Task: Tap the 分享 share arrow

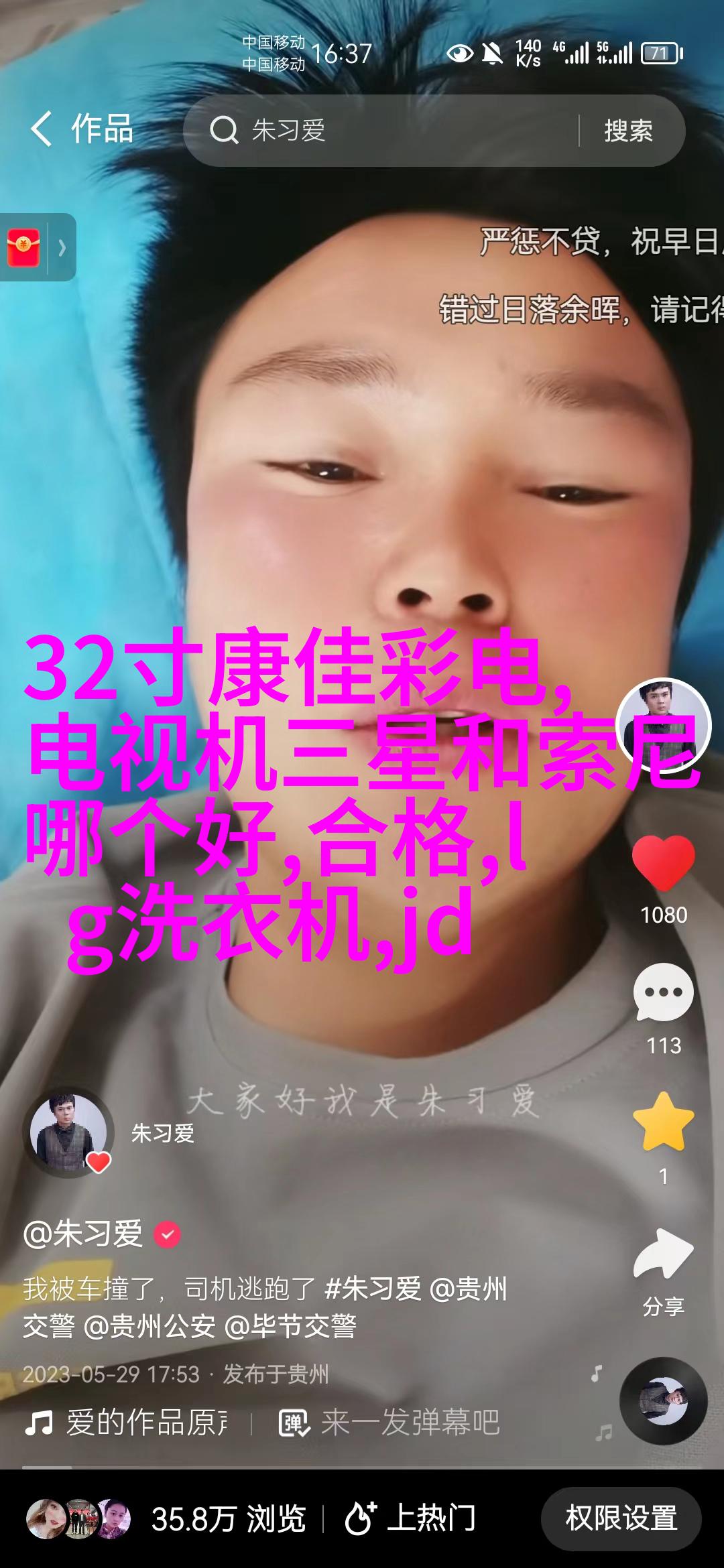Action: tap(664, 1254)
